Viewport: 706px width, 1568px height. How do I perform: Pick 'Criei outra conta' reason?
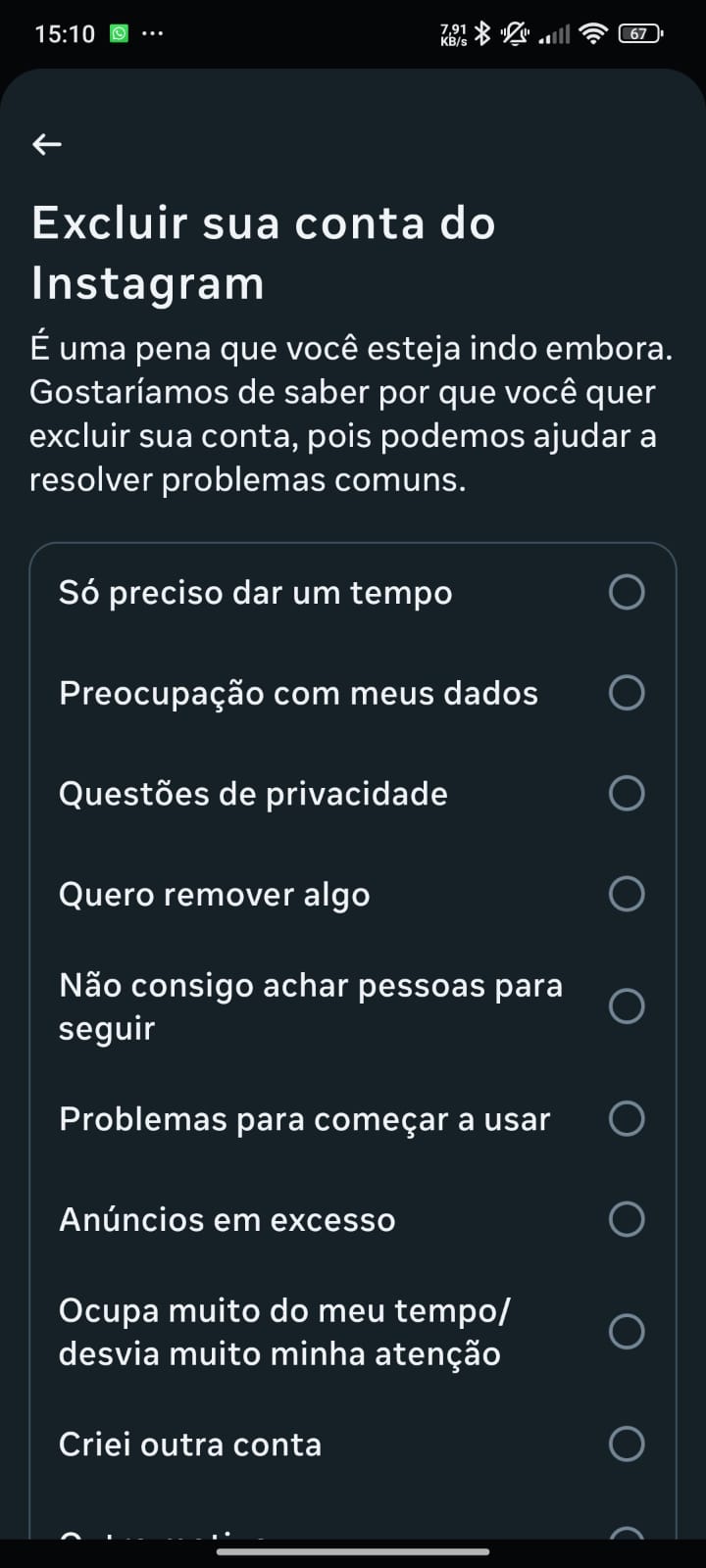[627, 1444]
